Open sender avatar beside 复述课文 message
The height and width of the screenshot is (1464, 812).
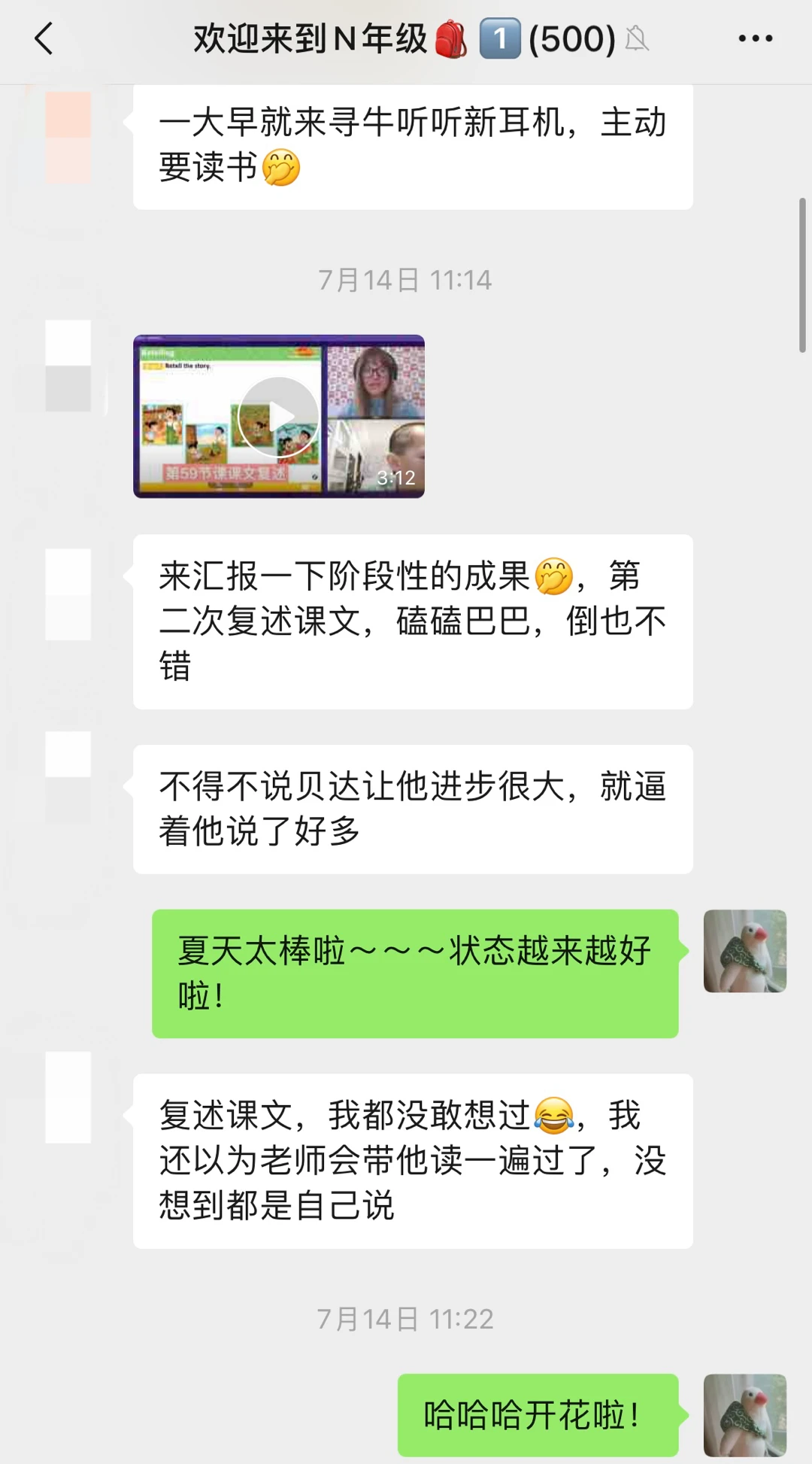68,1097
